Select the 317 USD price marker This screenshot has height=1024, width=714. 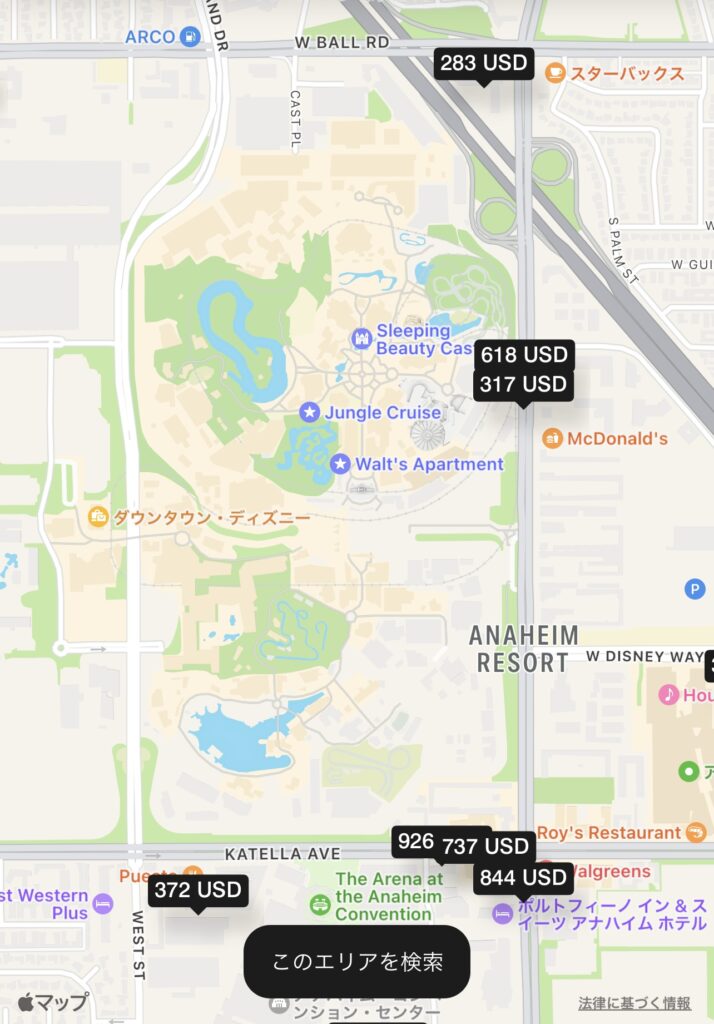(523, 385)
